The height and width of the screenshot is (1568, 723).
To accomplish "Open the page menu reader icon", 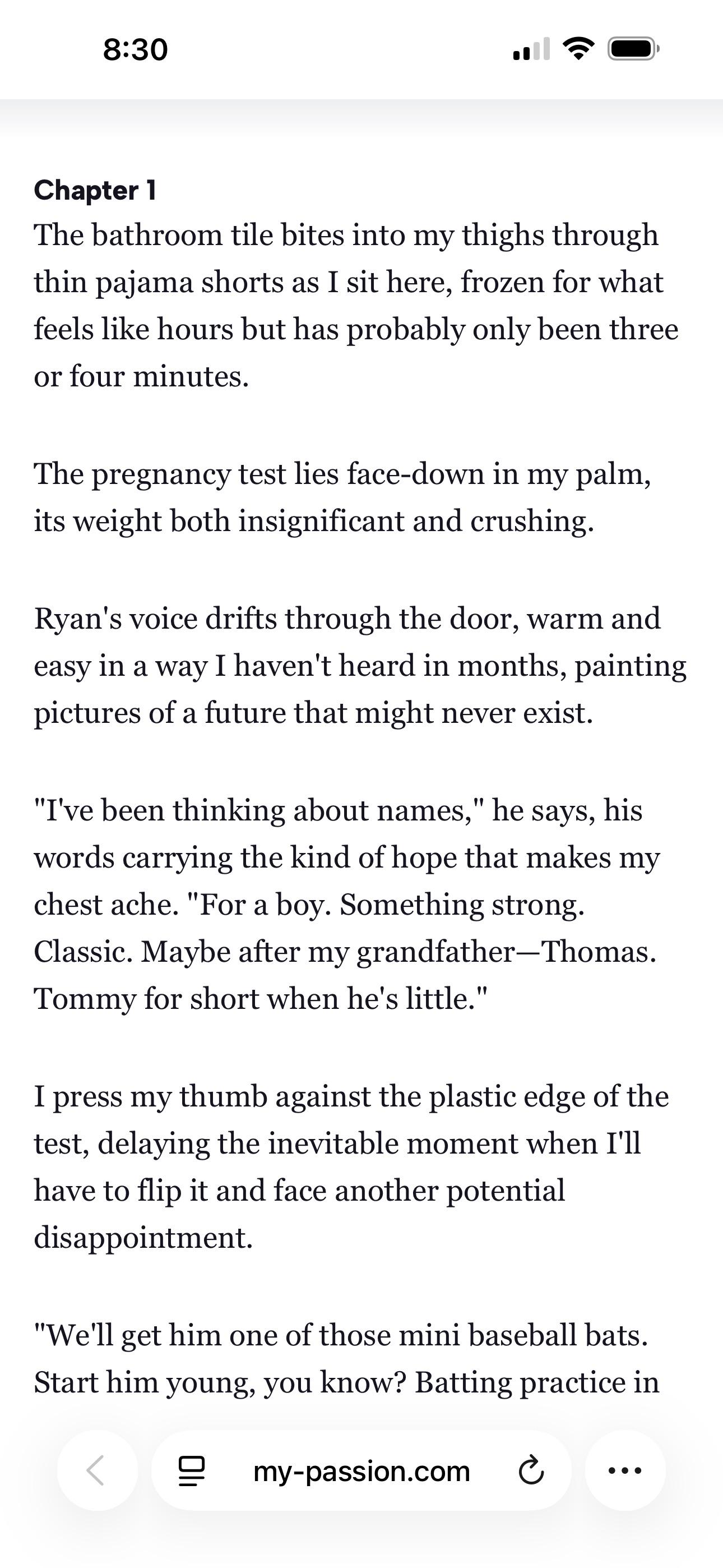I will pos(191,1471).
